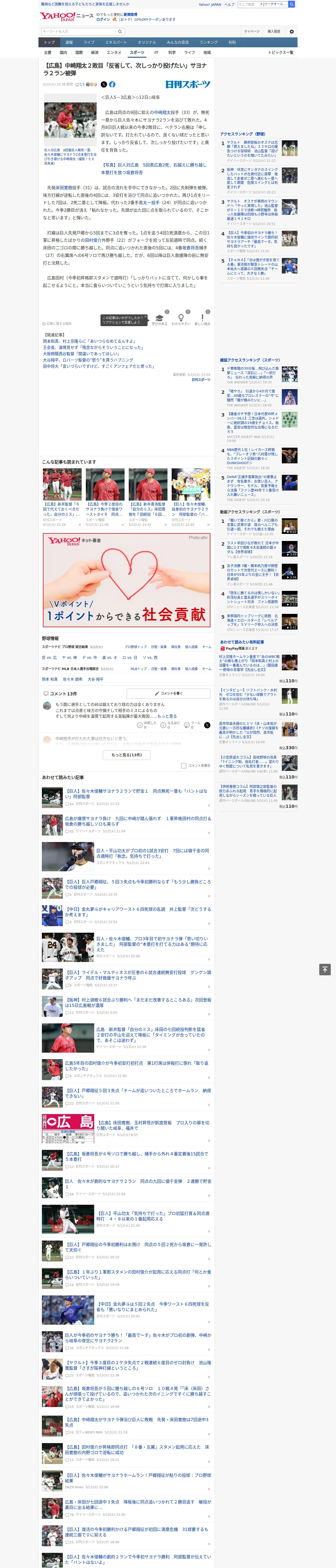Open the ログイン link
The image size is (336, 1568).
(103, 20)
